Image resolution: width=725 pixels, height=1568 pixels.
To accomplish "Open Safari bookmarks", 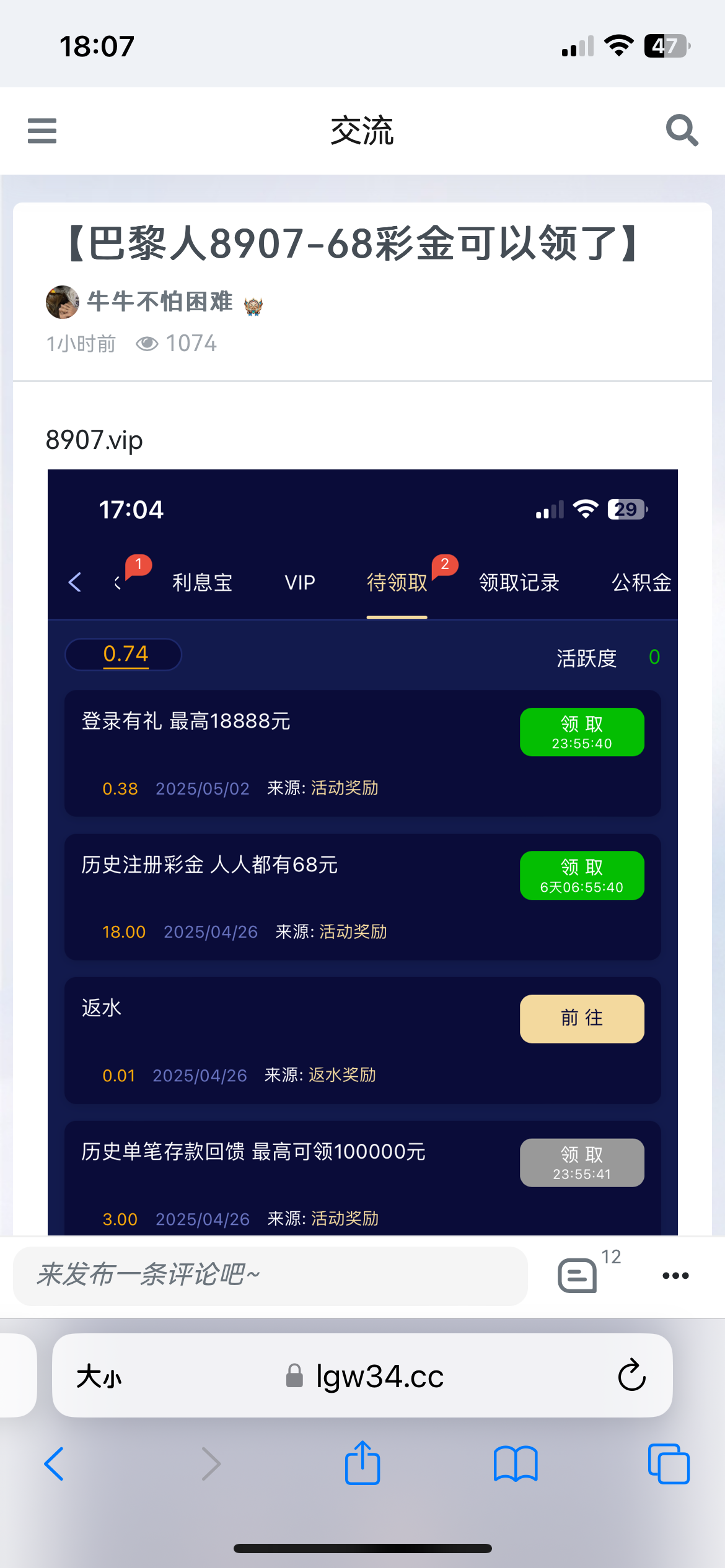I will click(516, 1464).
